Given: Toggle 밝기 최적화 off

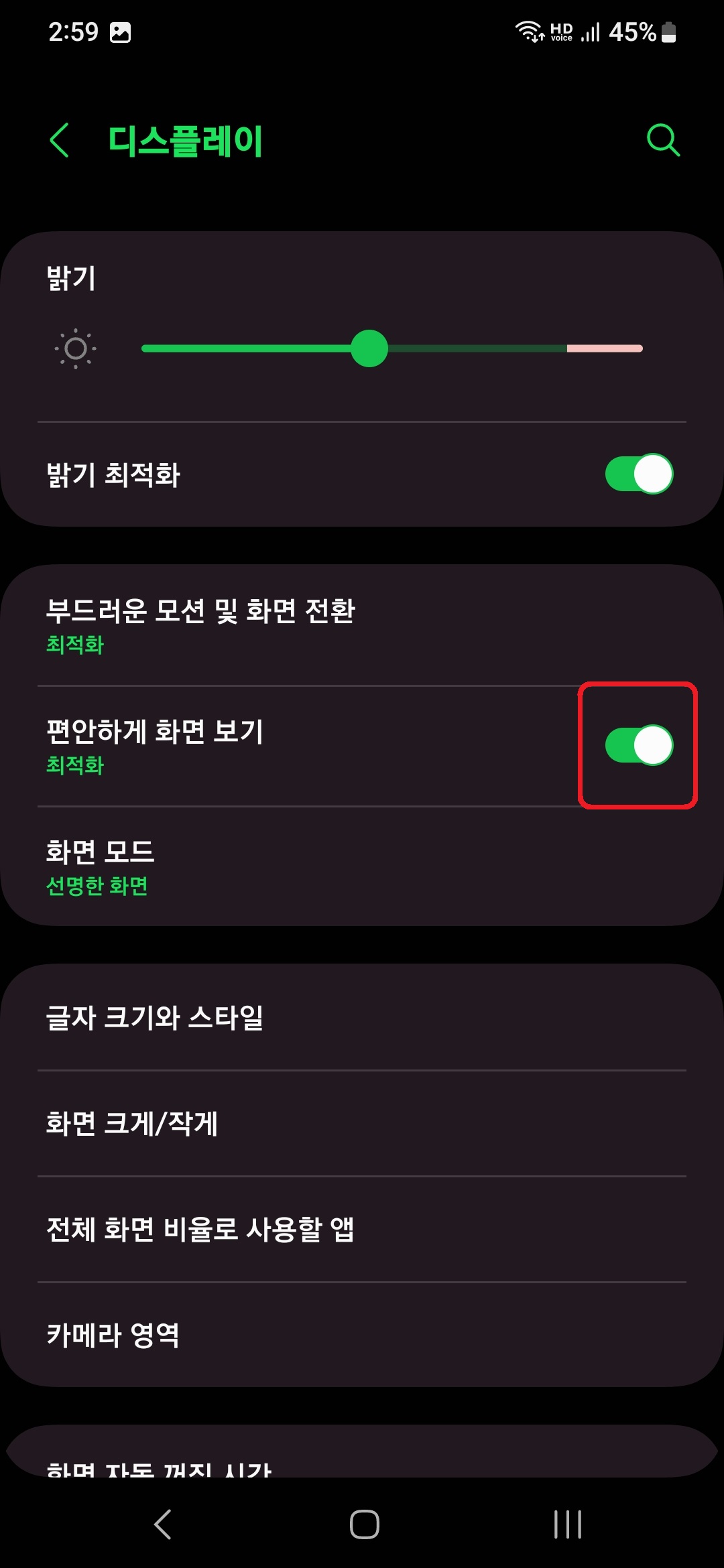Looking at the screenshot, I should pos(638,472).
